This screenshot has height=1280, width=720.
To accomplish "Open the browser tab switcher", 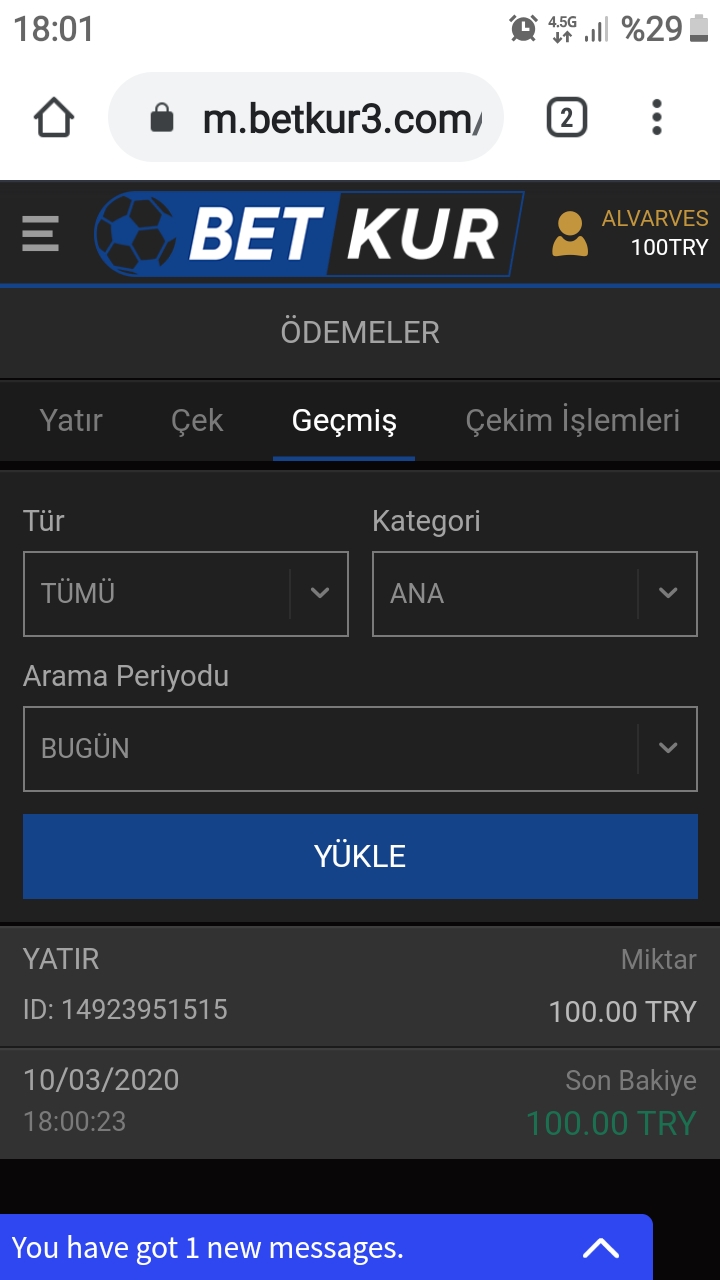I will click(x=566, y=118).
